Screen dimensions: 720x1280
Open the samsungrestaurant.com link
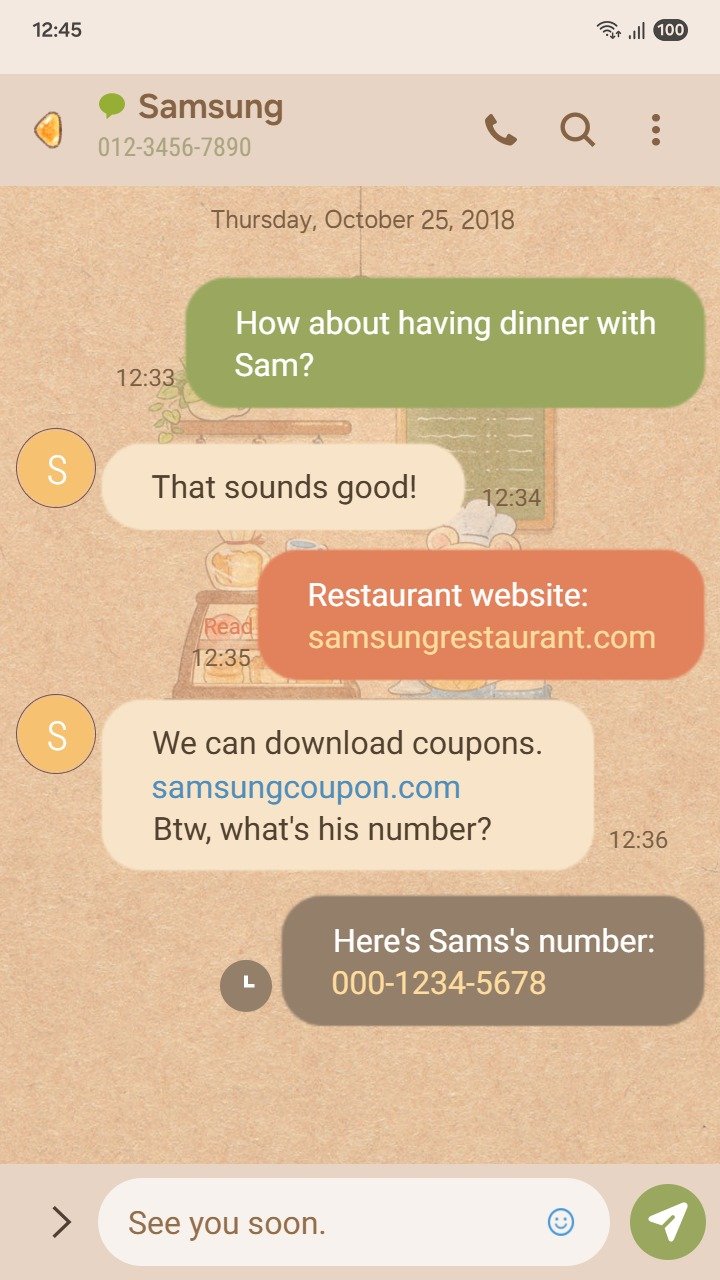click(481, 638)
